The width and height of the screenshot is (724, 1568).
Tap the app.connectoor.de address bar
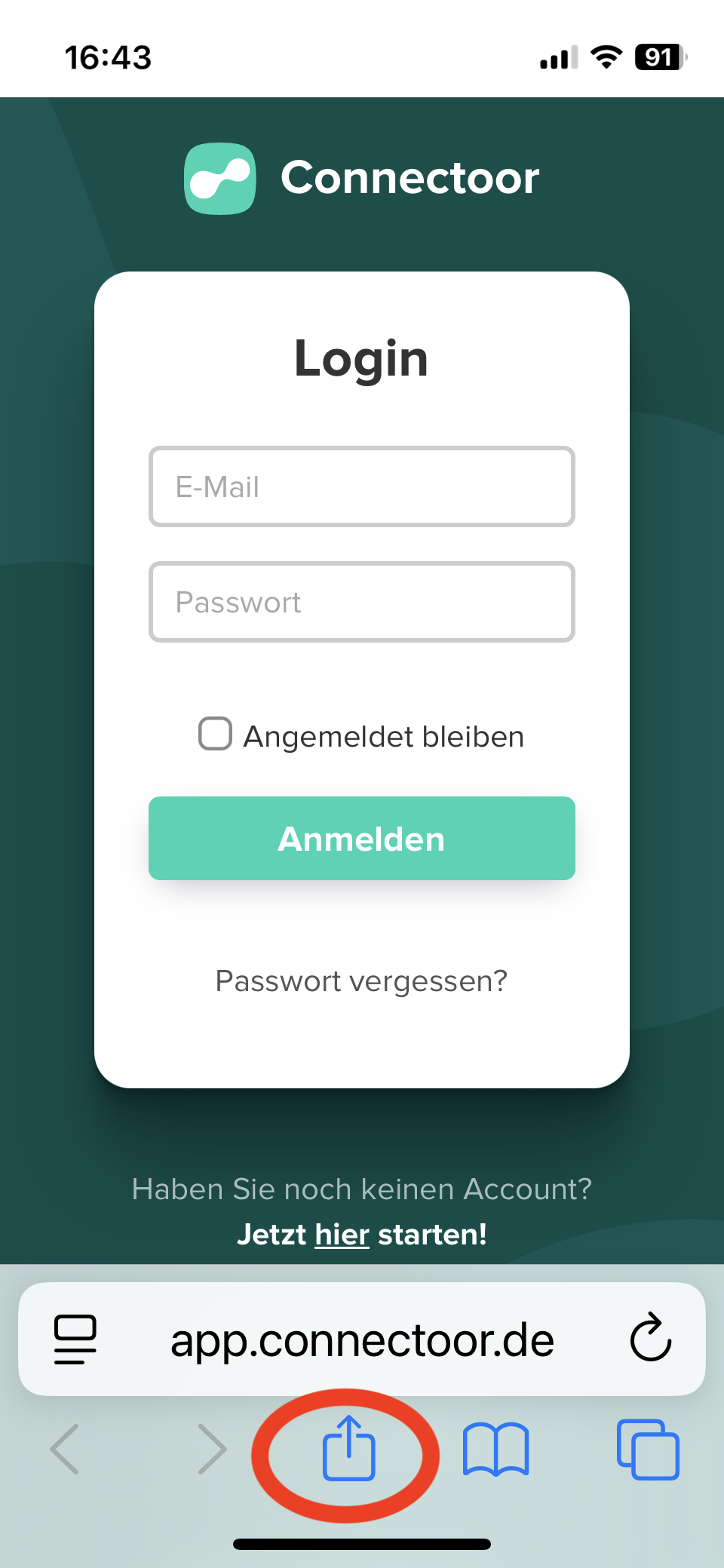362,1340
